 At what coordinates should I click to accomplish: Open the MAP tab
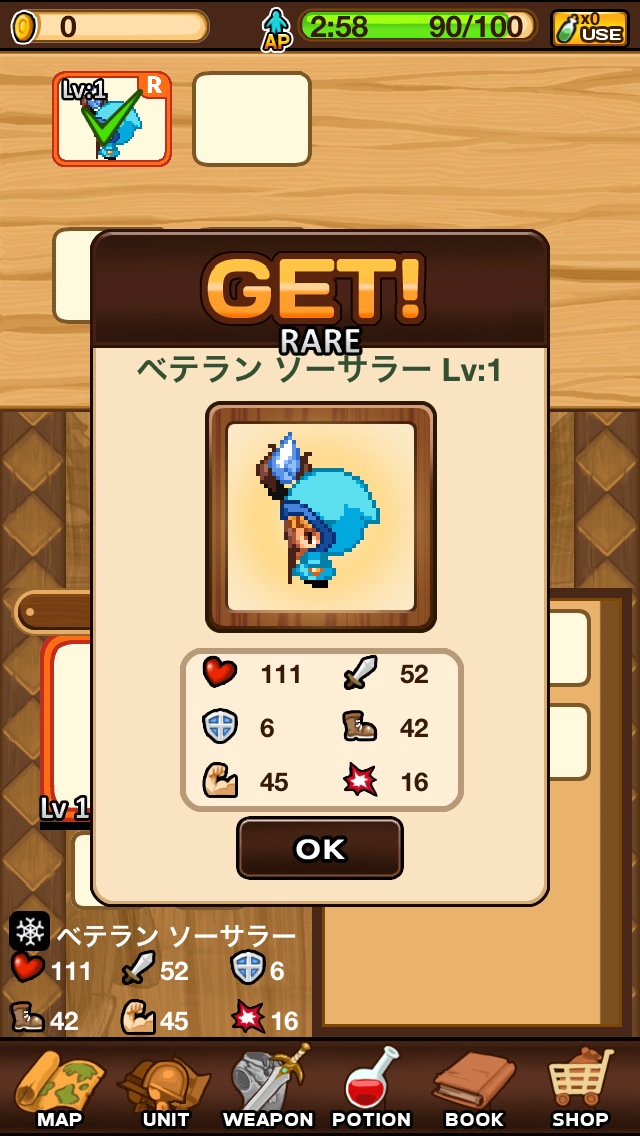tap(58, 1088)
